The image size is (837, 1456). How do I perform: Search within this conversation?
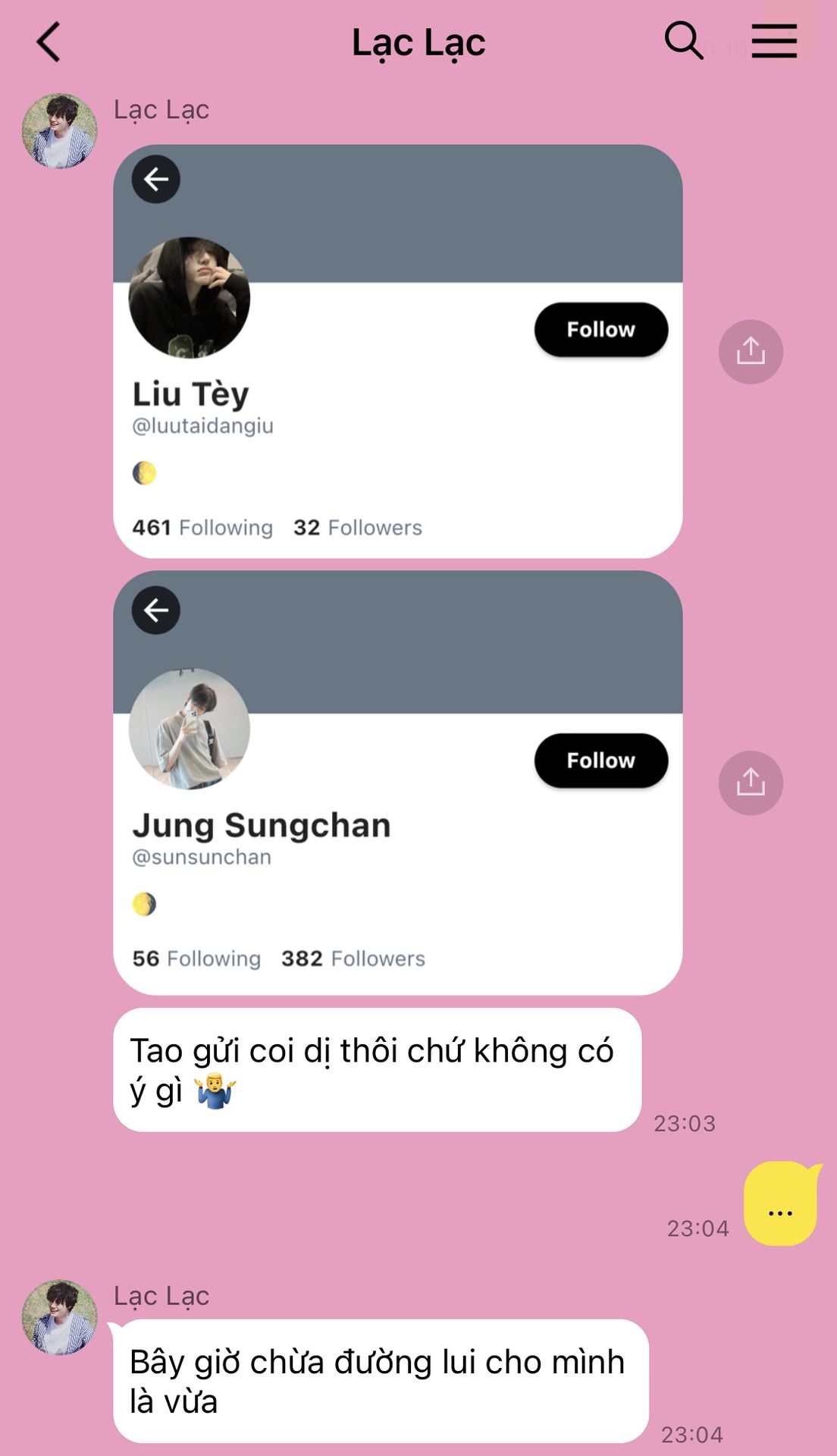pyautogui.click(x=684, y=40)
